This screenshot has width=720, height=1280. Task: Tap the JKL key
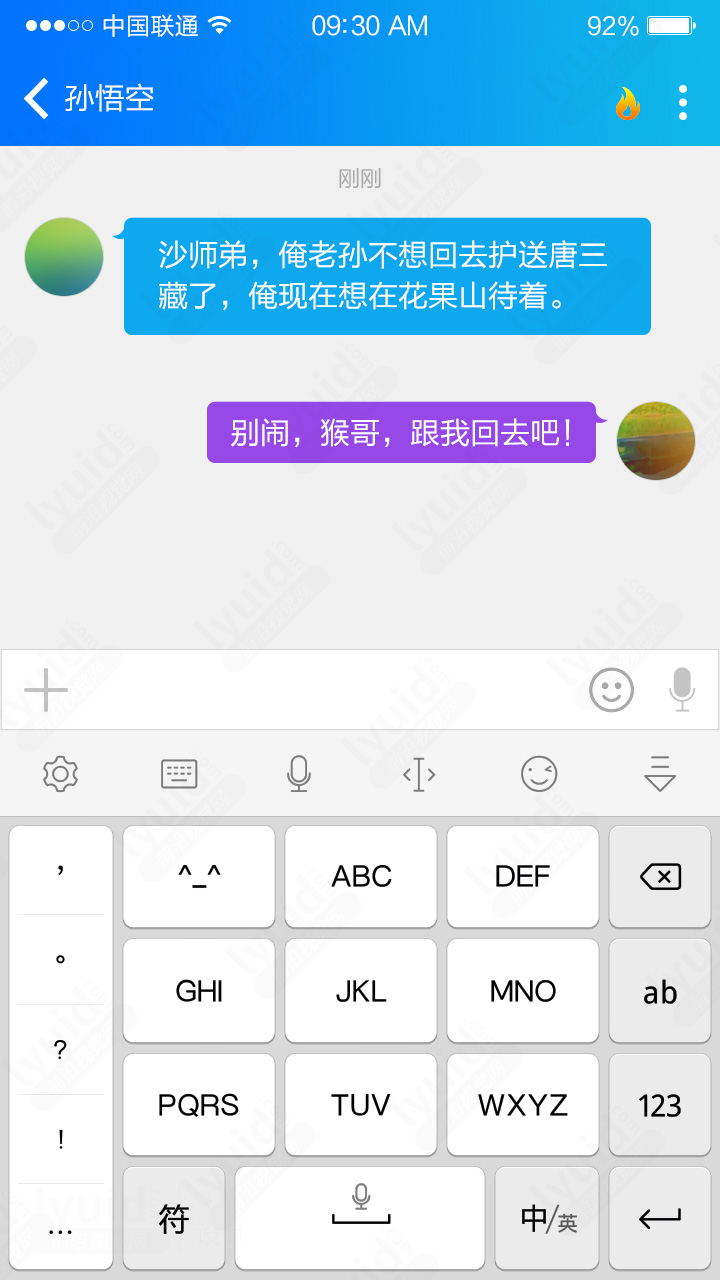tap(361, 991)
